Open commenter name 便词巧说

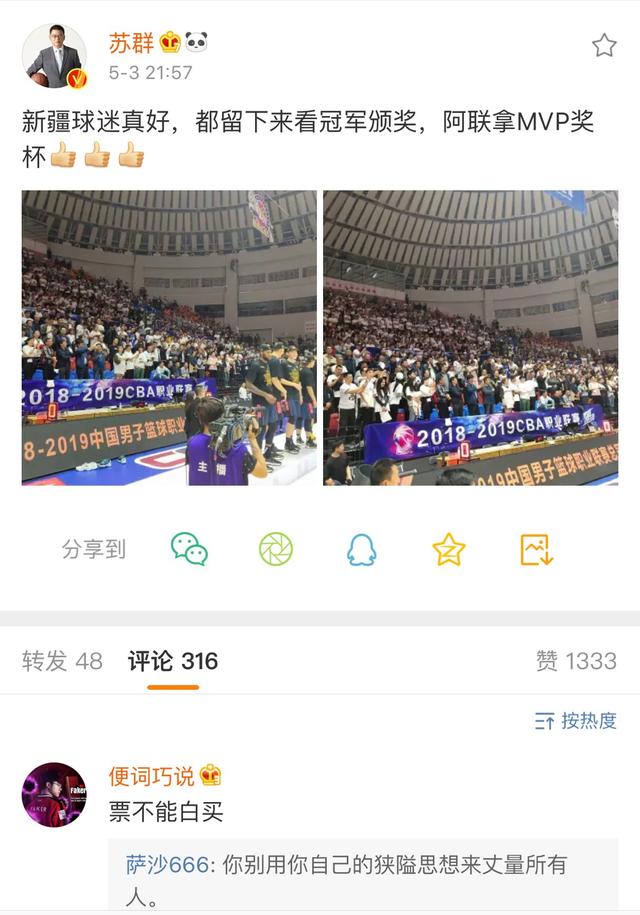[152, 775]
